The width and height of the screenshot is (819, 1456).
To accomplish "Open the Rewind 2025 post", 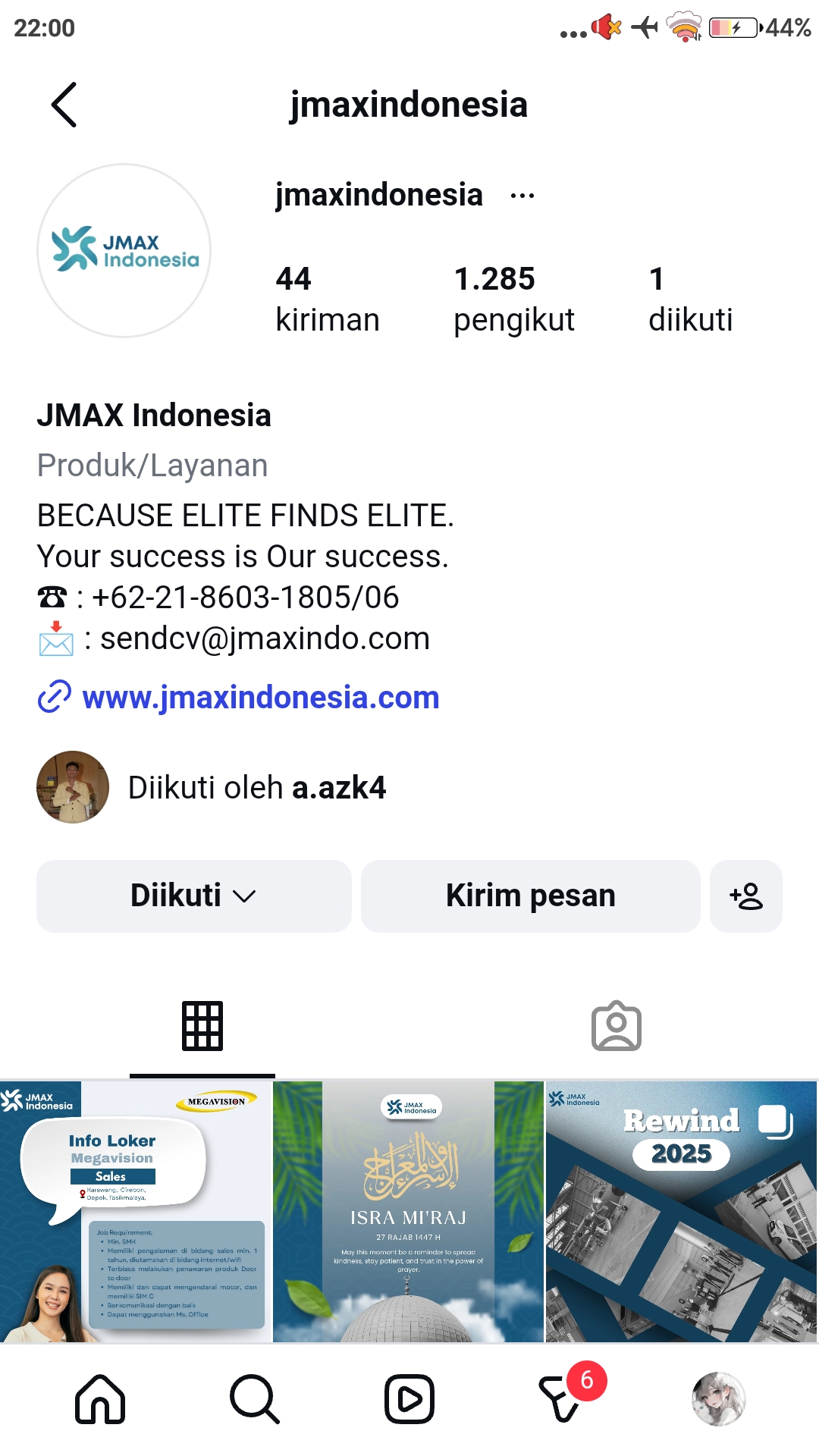I will pos(682,1211).
